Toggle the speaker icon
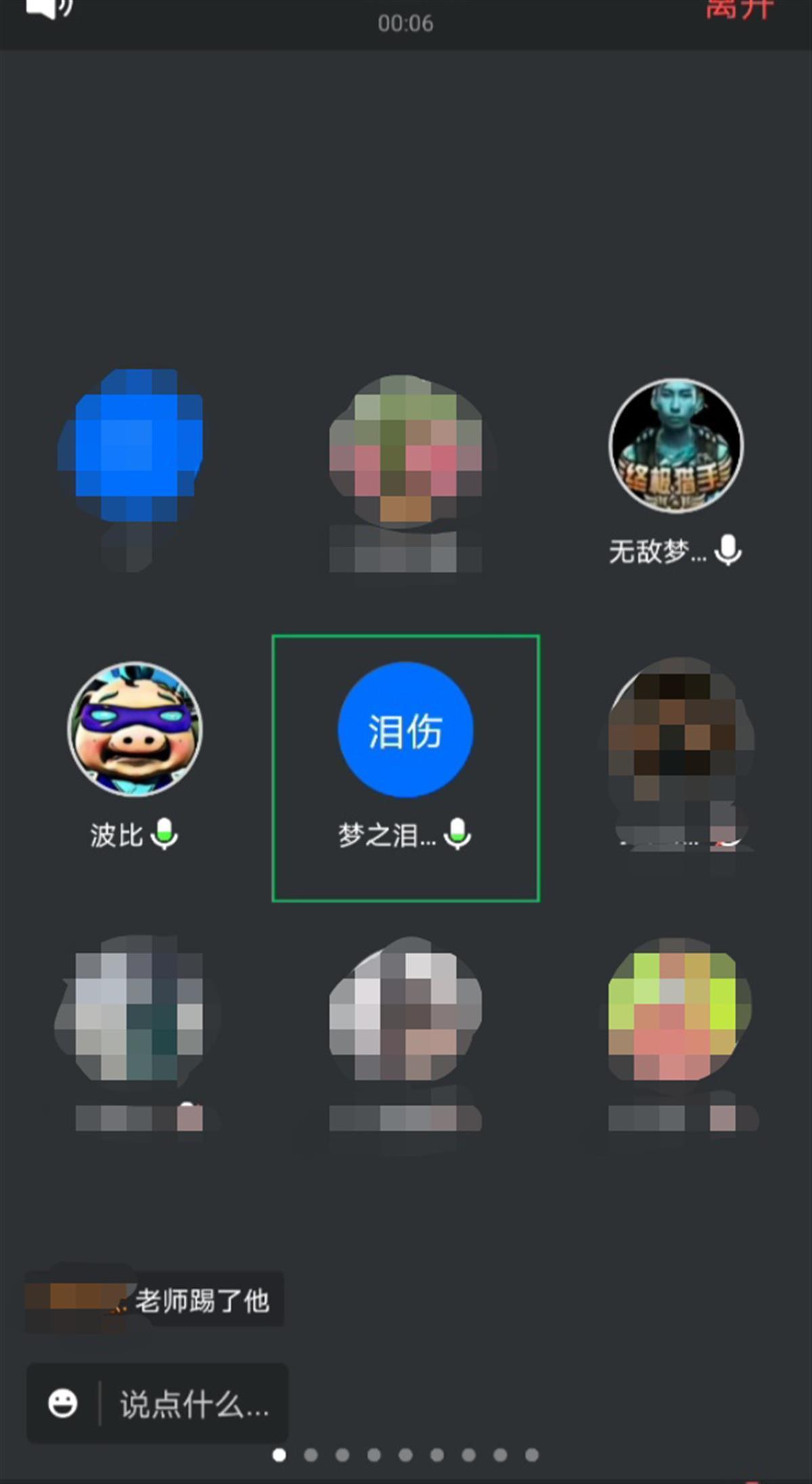This screenshot has height=1484, width=812. 47,8
